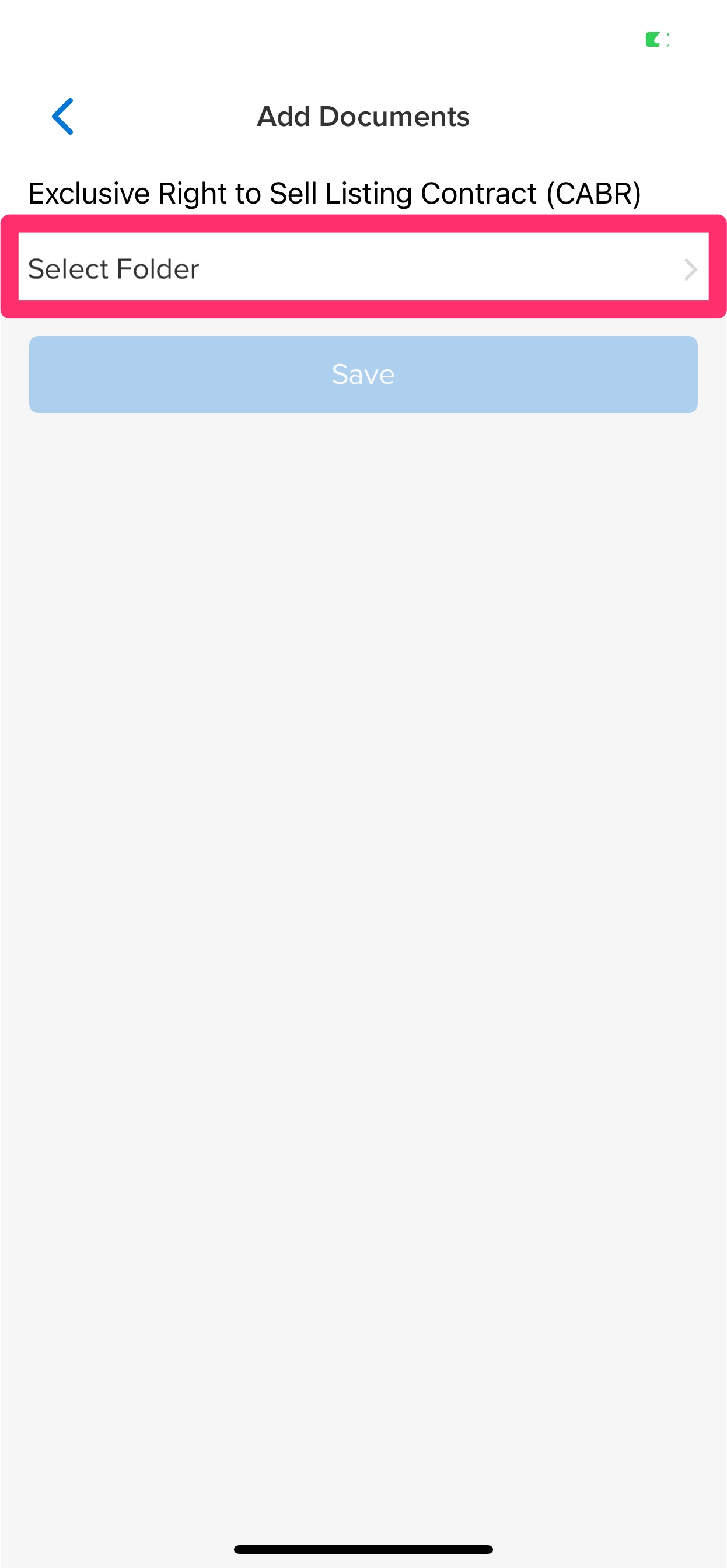Tap the Save button

tap(363, 374)
